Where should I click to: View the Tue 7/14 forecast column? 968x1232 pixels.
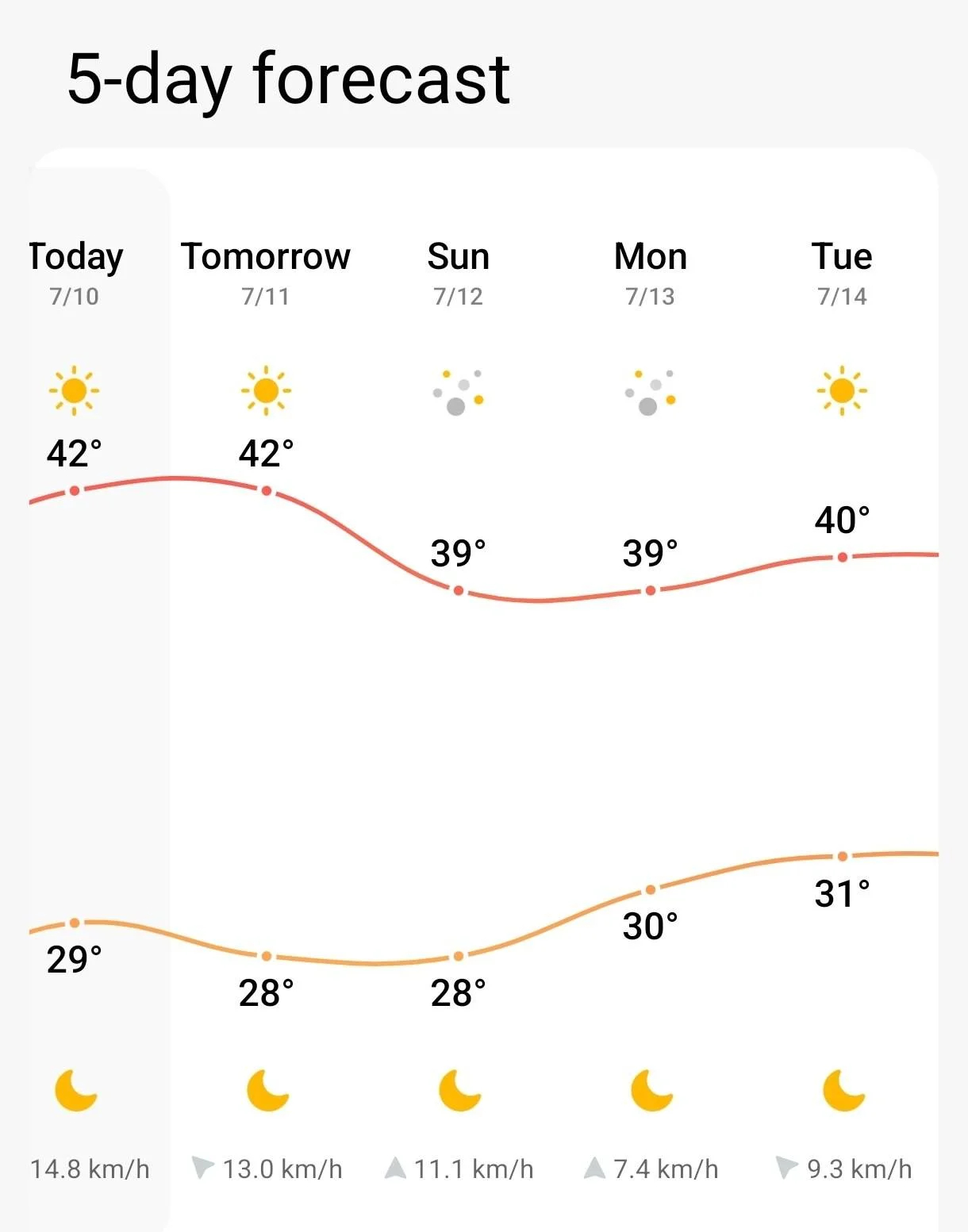click(842, 700)
